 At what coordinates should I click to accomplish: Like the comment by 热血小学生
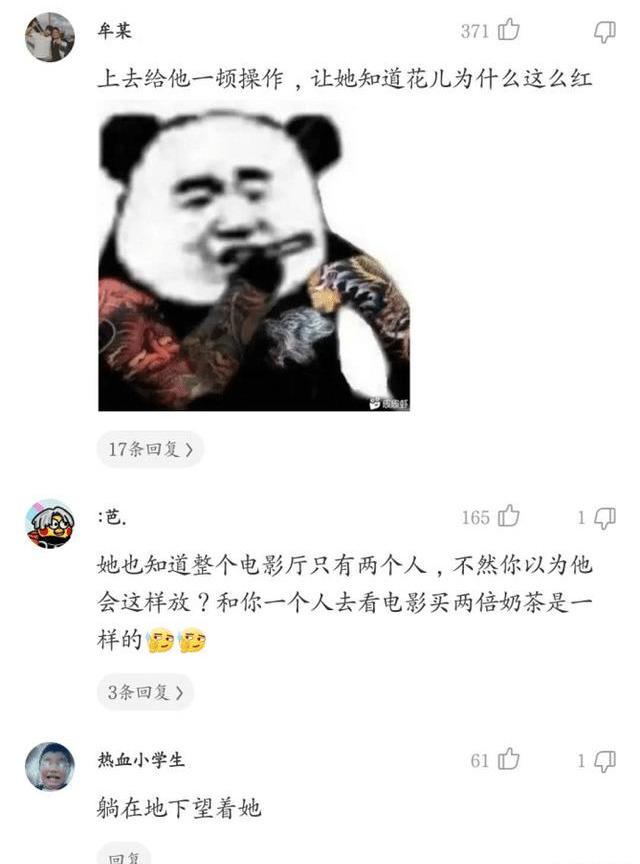[x=509, y=760]
